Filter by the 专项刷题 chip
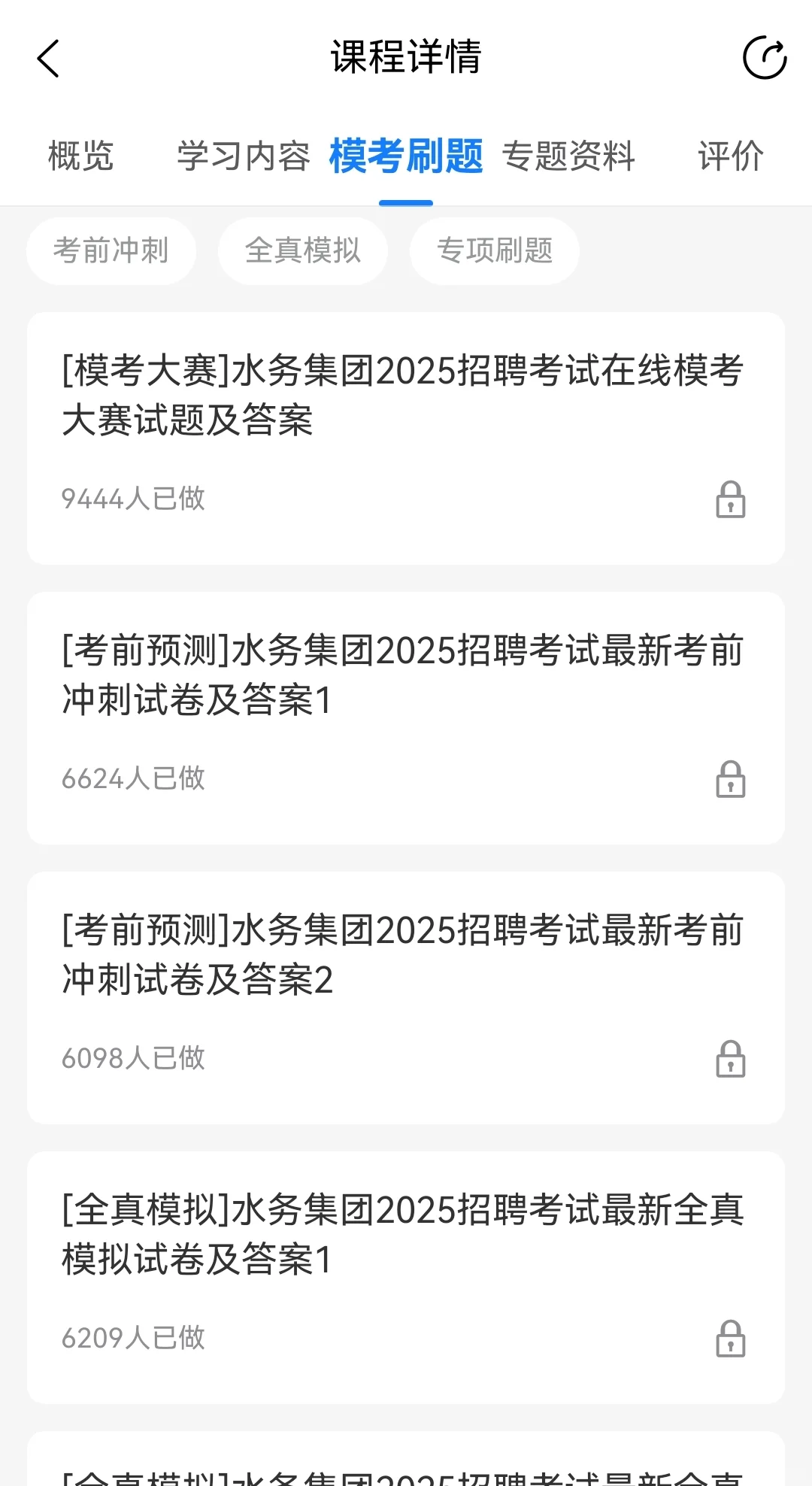The height and width of the screenshot is (1486, 812). tap(495, 250)
